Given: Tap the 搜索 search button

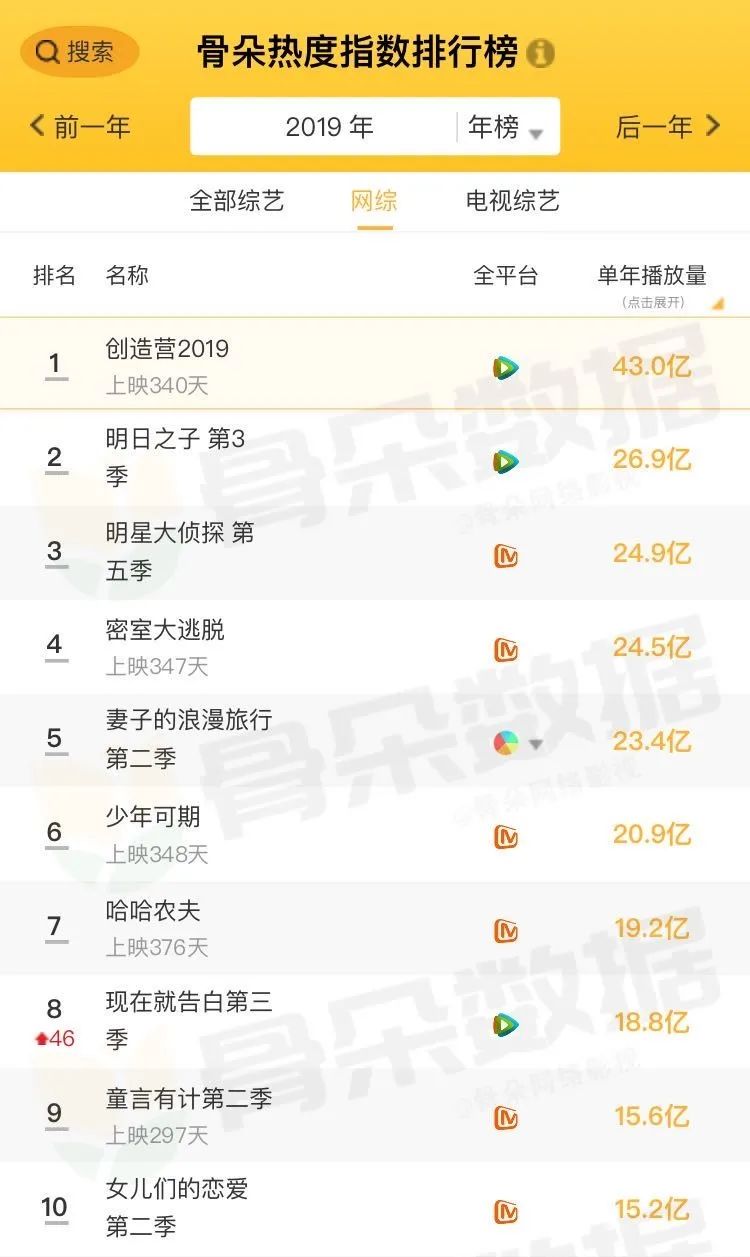Looking at the screenshot, I should 79,52.
